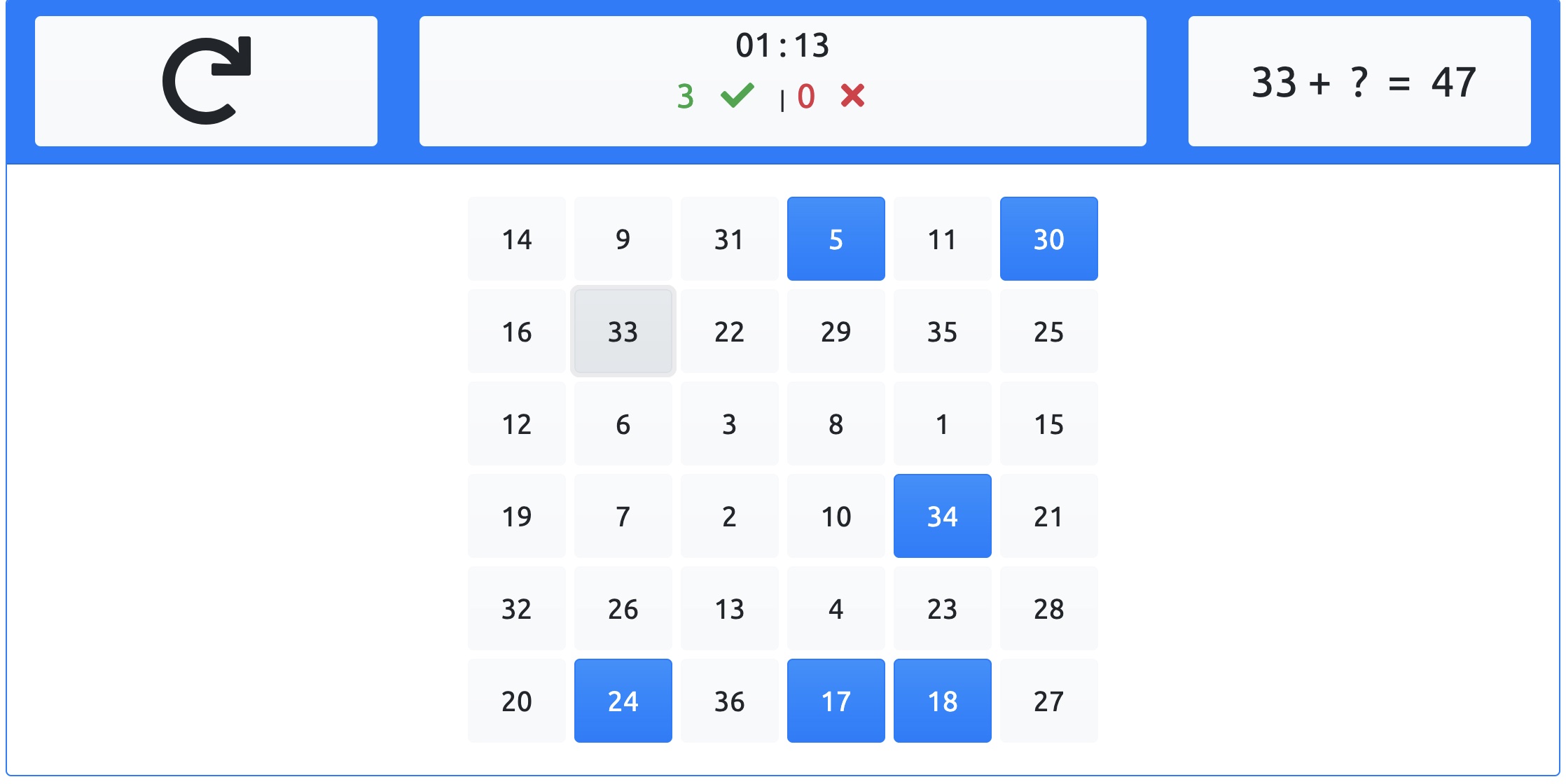Restart the game with the reload button
The height and width of the screenshot is (784, 1566).
click(x=206, y=81)
